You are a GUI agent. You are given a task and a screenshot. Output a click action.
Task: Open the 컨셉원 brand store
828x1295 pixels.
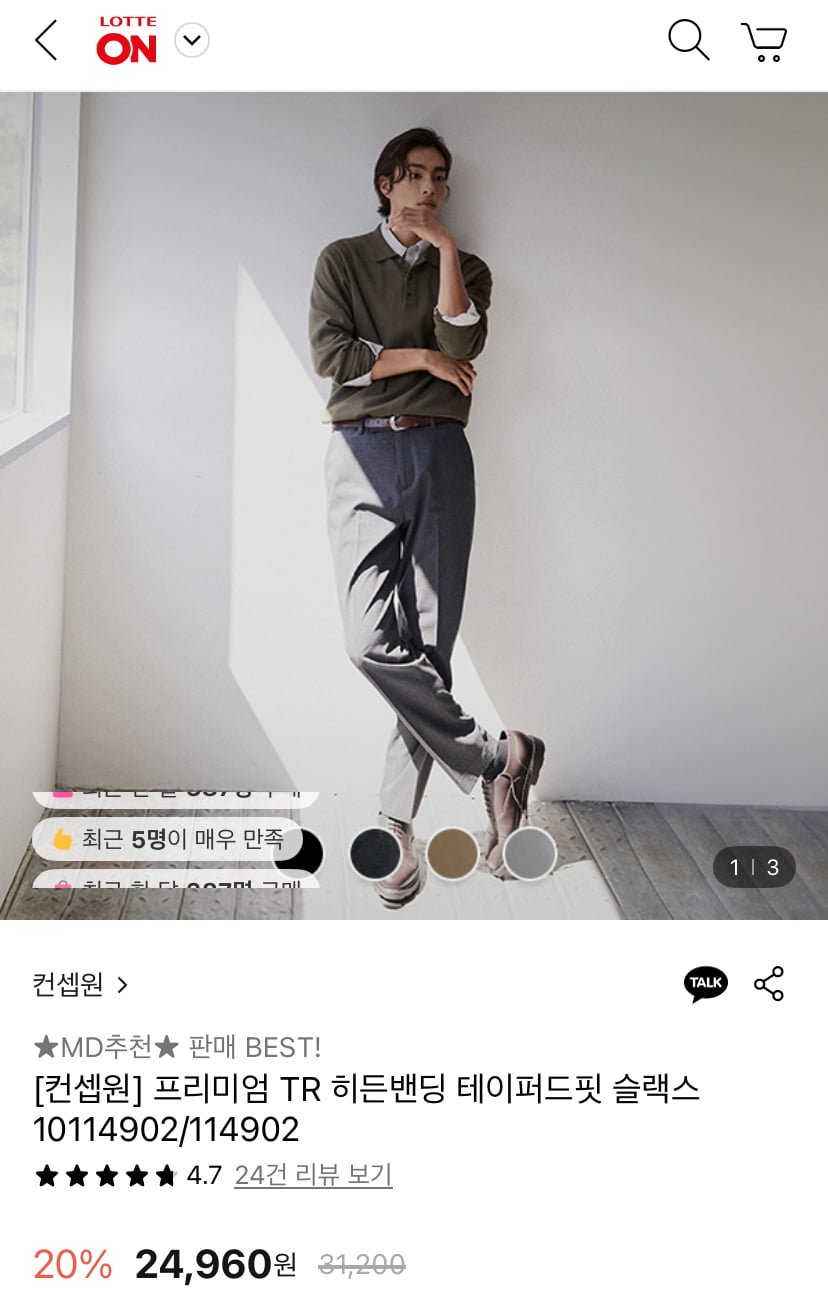(80, 985)
